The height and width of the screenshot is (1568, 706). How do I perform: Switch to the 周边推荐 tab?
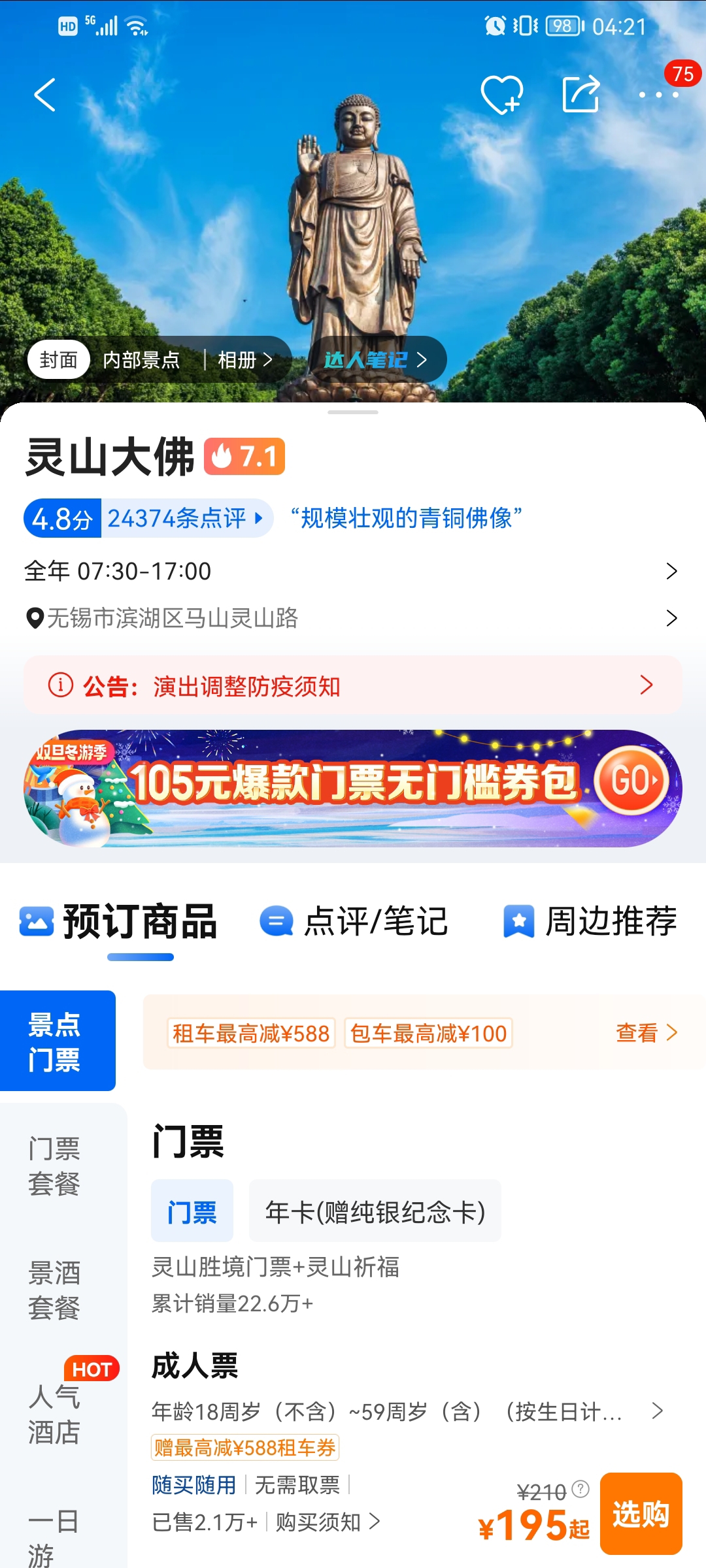(x=590, y=922)
